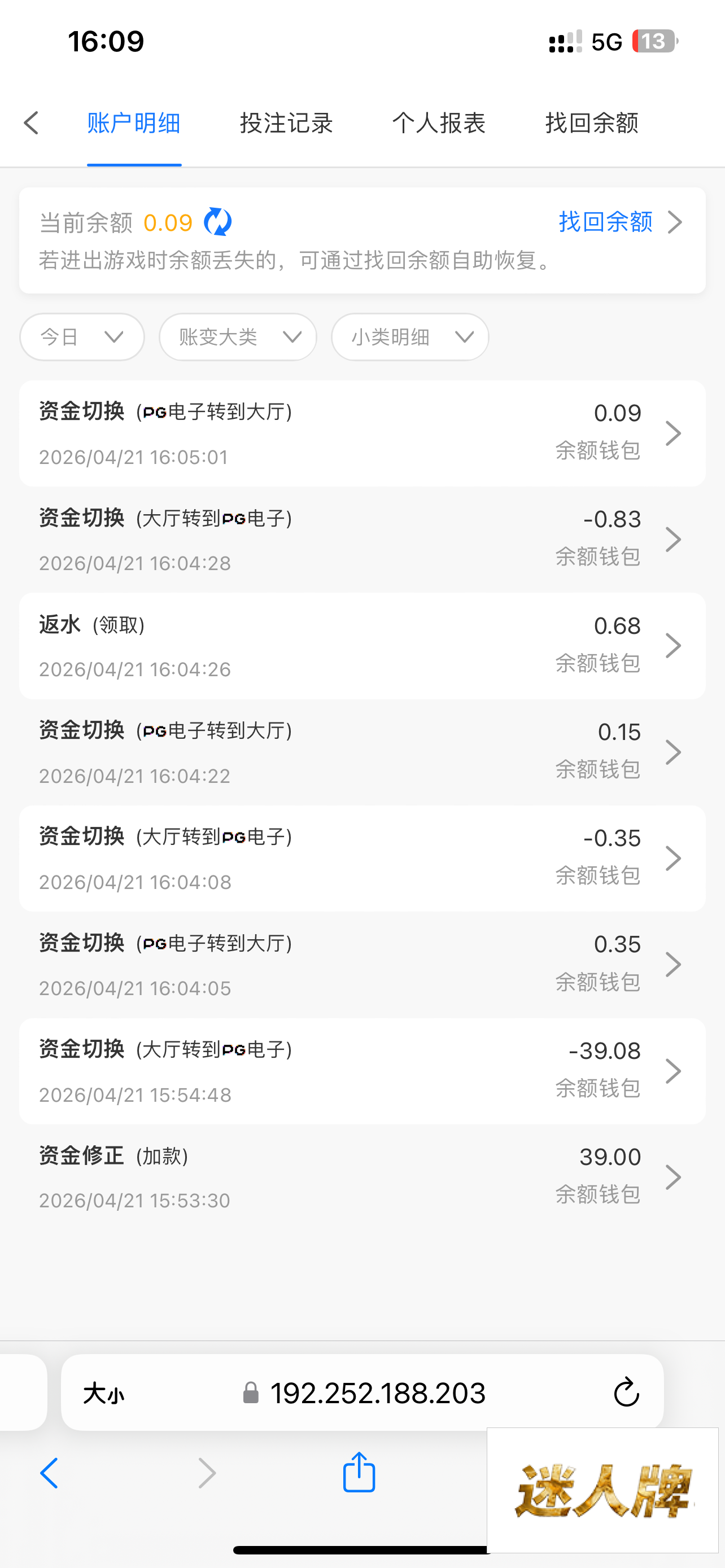Open the 大小 page text size menu
Image resolution: width=725 pixels, height=1568 pixels.
point(103,1392)
